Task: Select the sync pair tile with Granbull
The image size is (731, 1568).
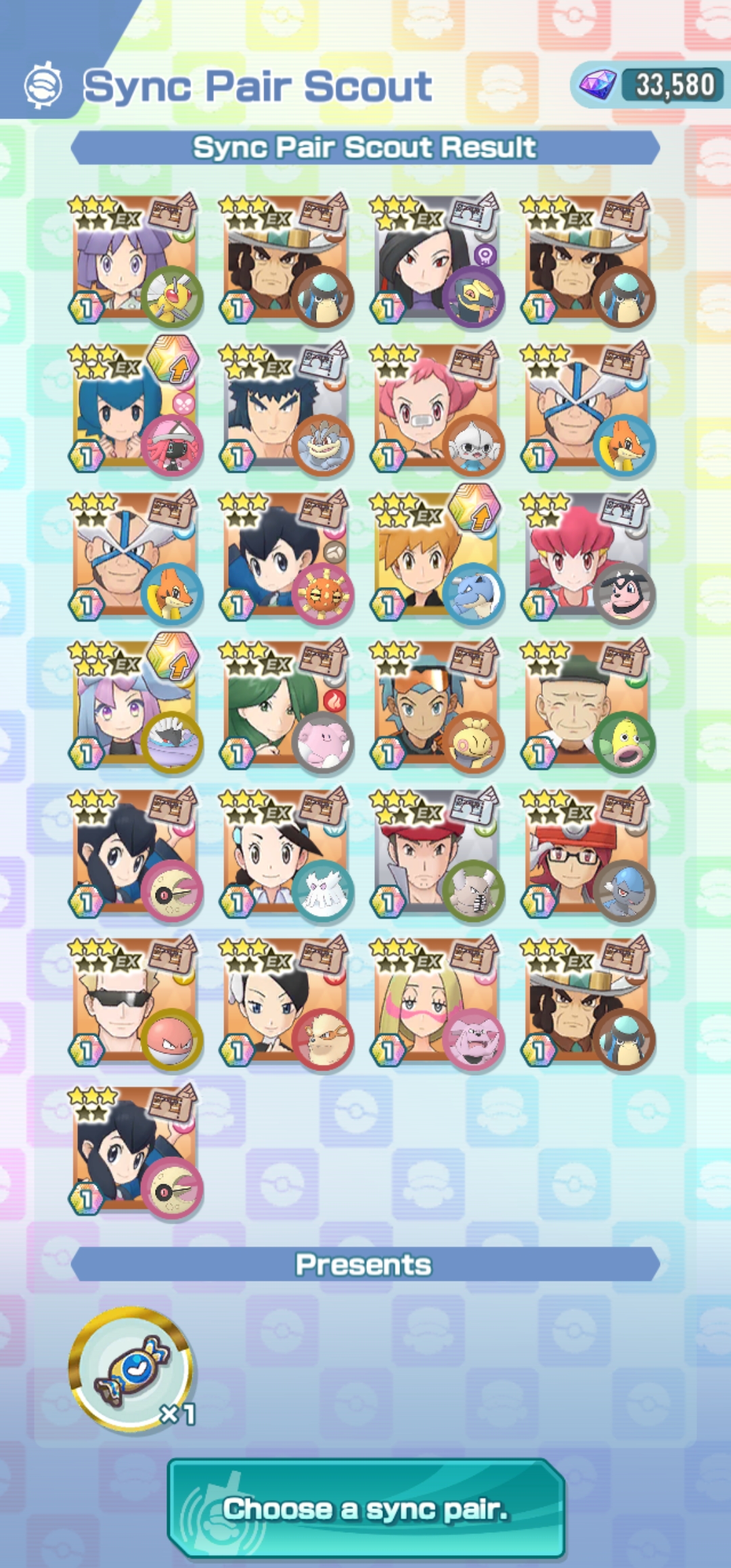Action: pos(435,1001)
